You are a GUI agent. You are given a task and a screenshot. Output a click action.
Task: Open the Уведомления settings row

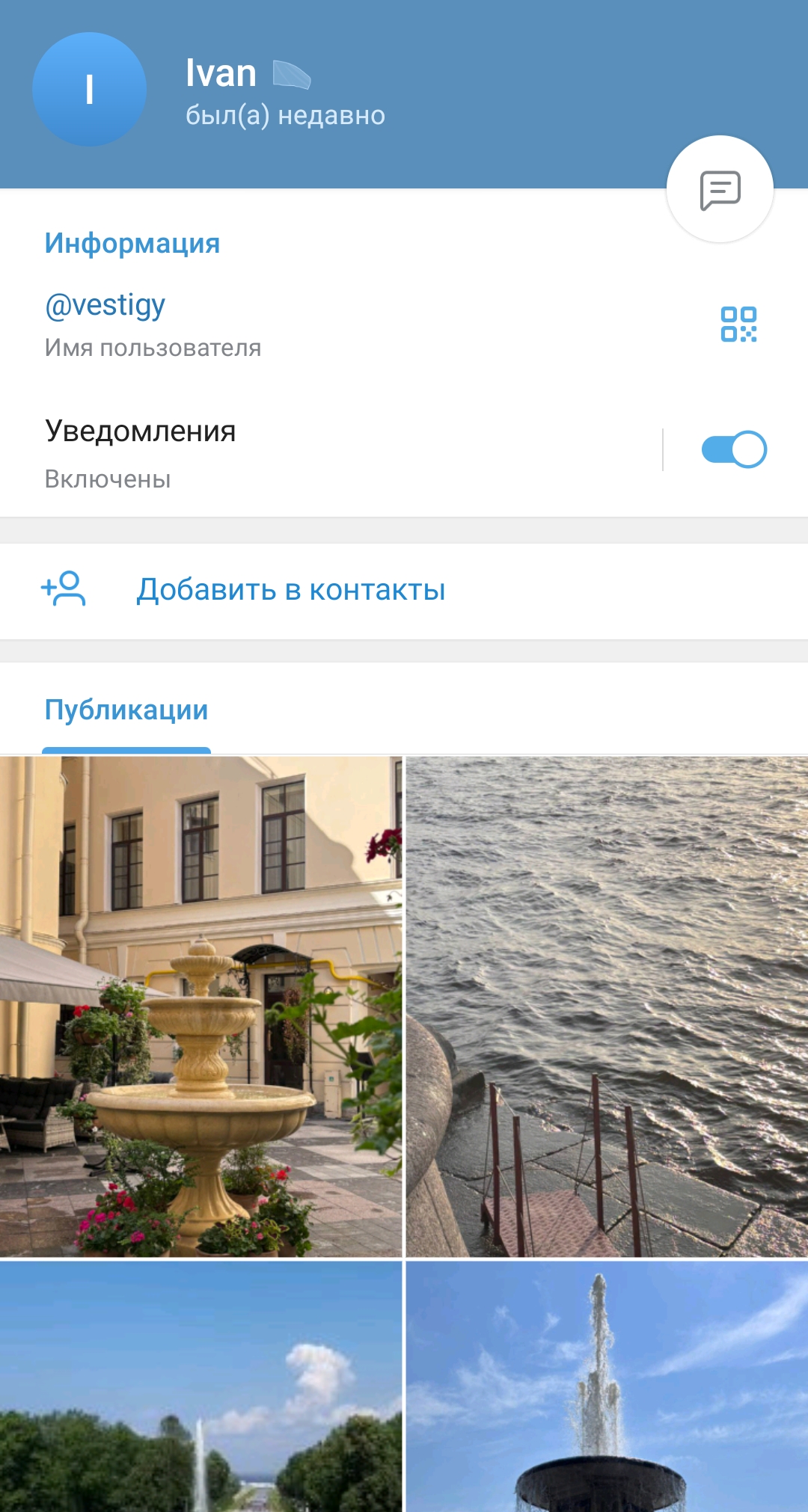pyautogui.click(x=299, y=452)
